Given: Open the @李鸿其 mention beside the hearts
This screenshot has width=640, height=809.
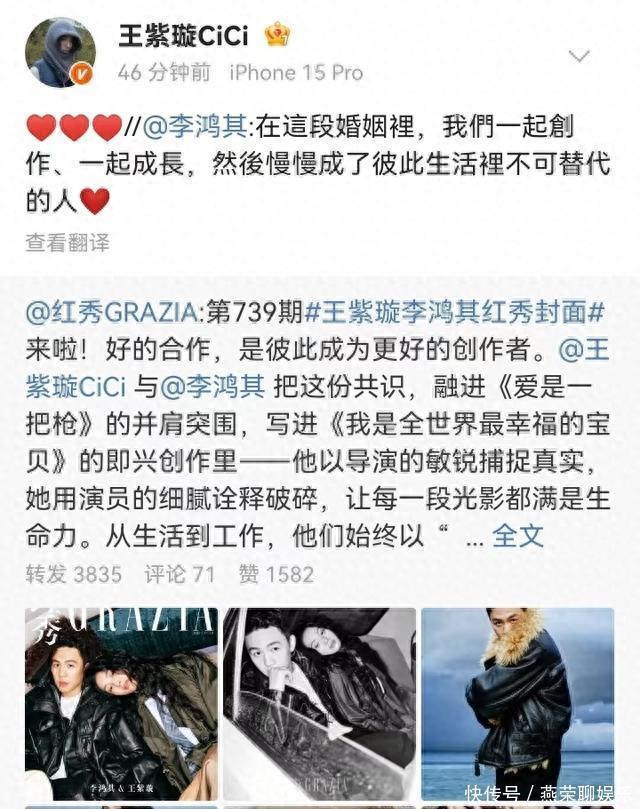Looking at the screenshot, I should [x=197, y=128].
